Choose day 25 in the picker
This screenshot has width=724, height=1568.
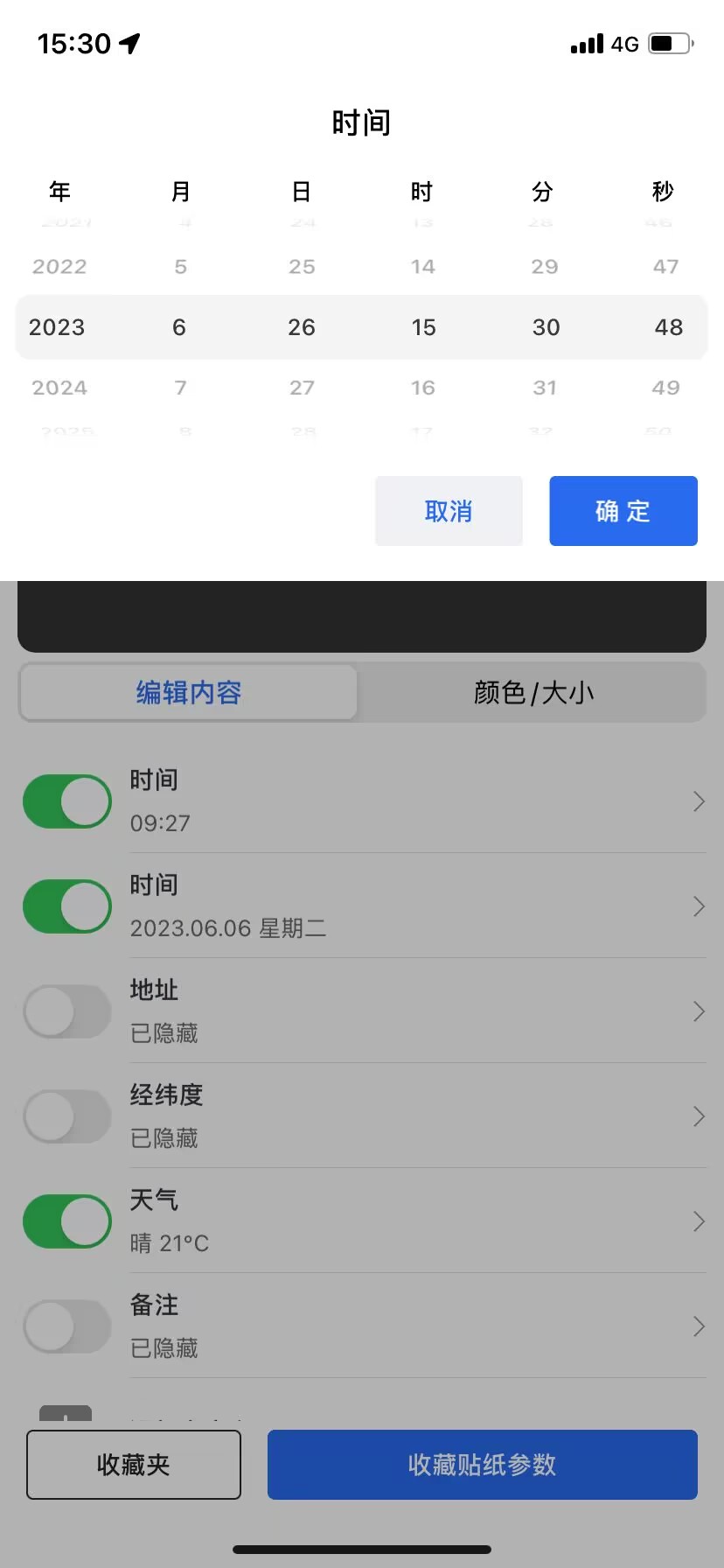[x=302, y=266]
